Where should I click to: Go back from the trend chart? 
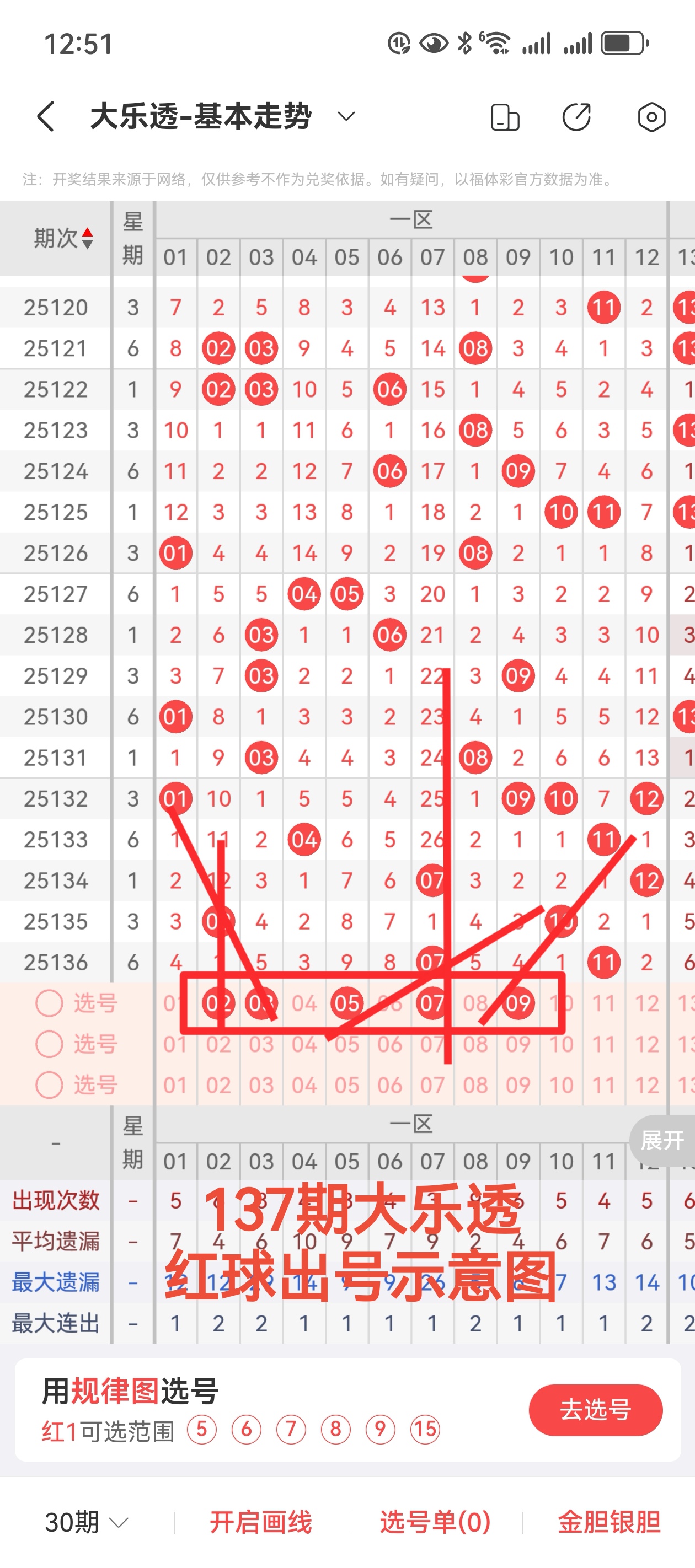[x=46, y=116]
